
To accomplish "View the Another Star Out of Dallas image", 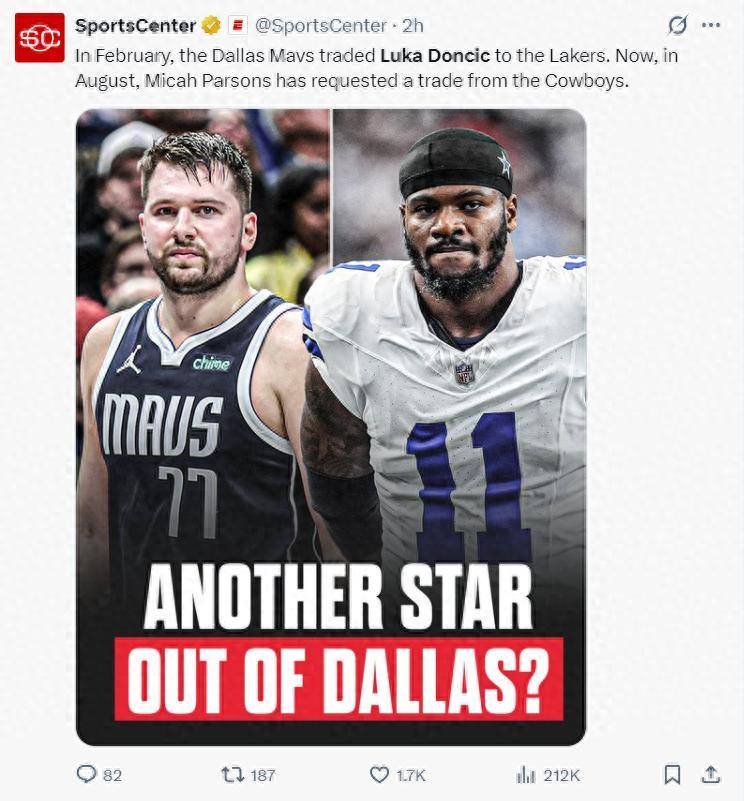I will pos(331,427).
